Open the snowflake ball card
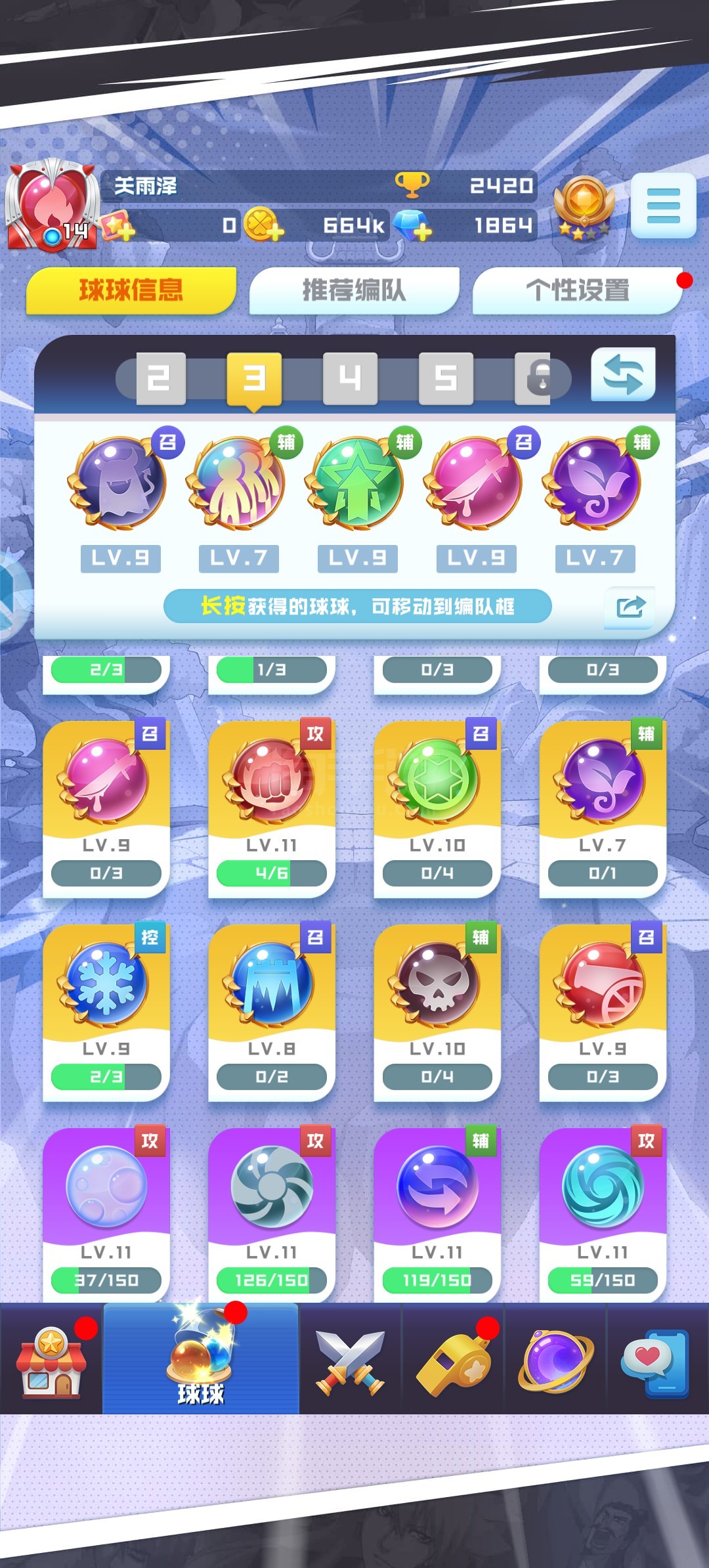The height and width of the screenshot is (1568, 709). [106, 1013]
